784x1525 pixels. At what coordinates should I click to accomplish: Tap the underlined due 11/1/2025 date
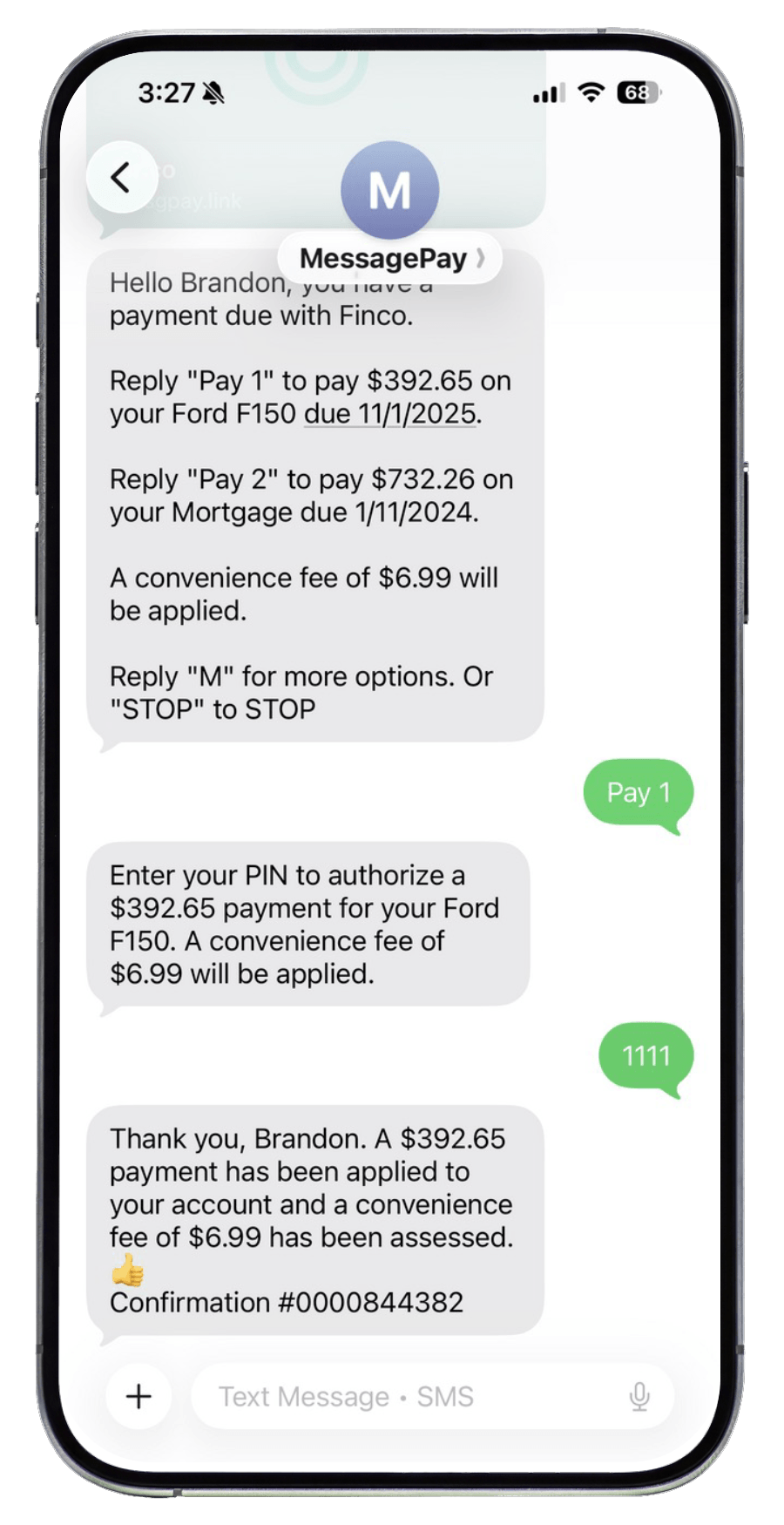(x=390, y=413)
